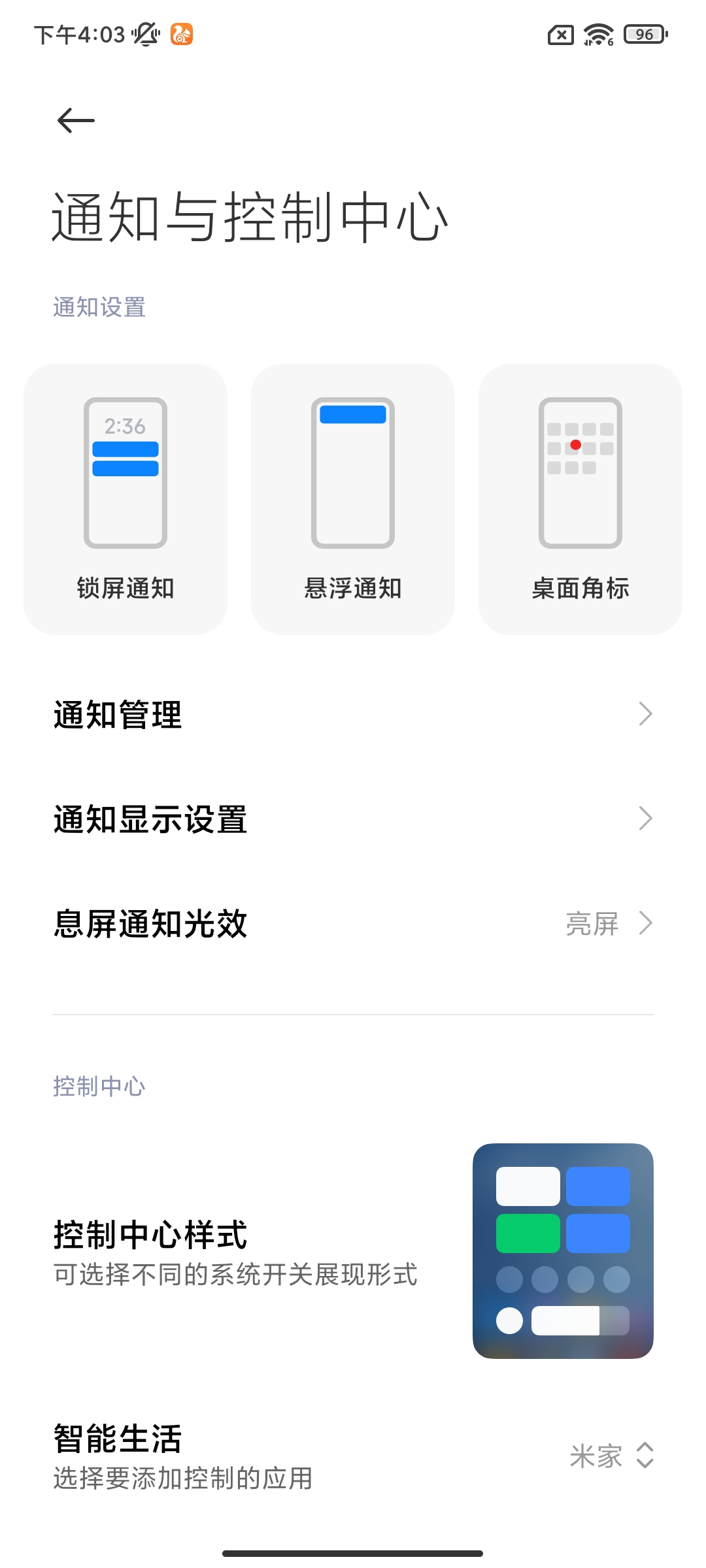Tap the back arrow to leave settings
The width and height of the screenshot is (706, 1568).
(73, 121)
